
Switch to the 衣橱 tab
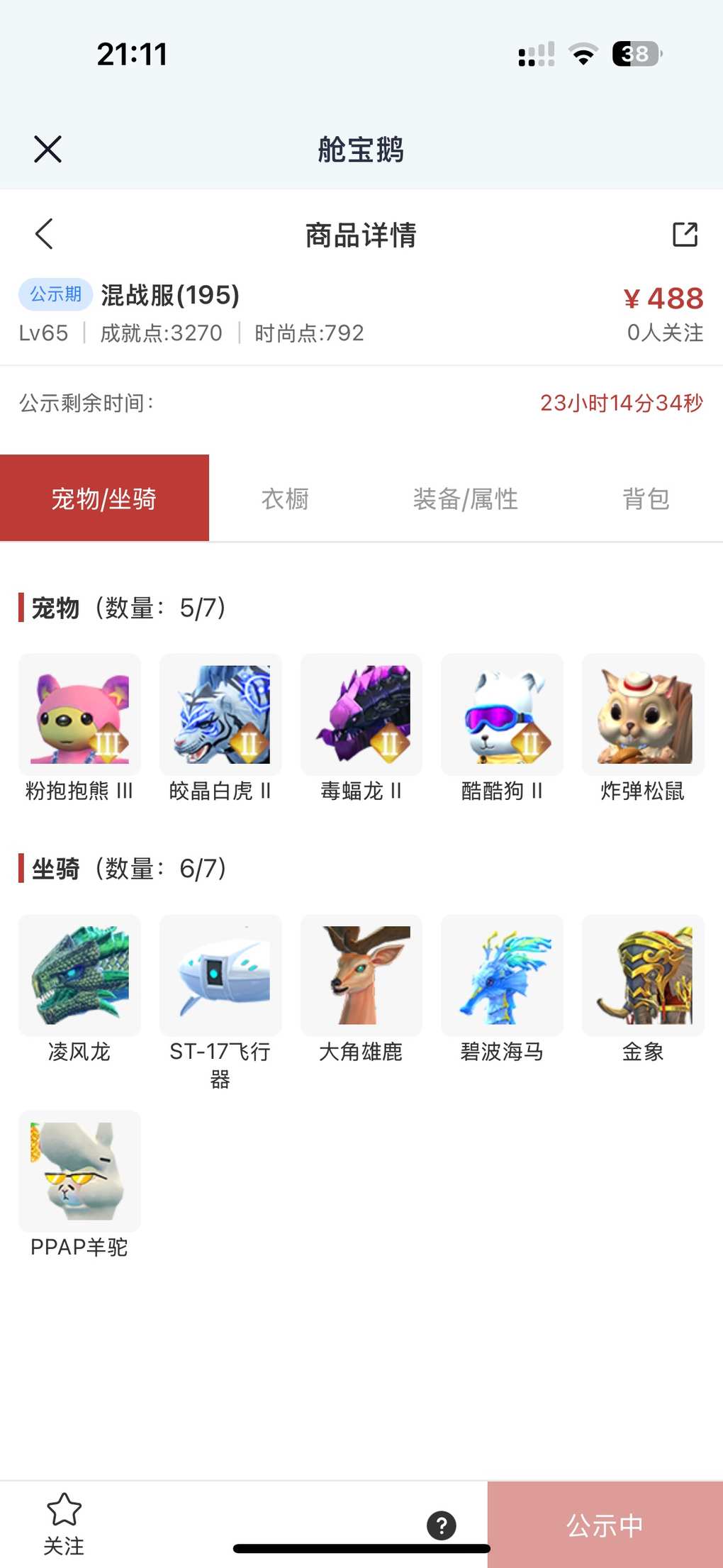point(285,499)
